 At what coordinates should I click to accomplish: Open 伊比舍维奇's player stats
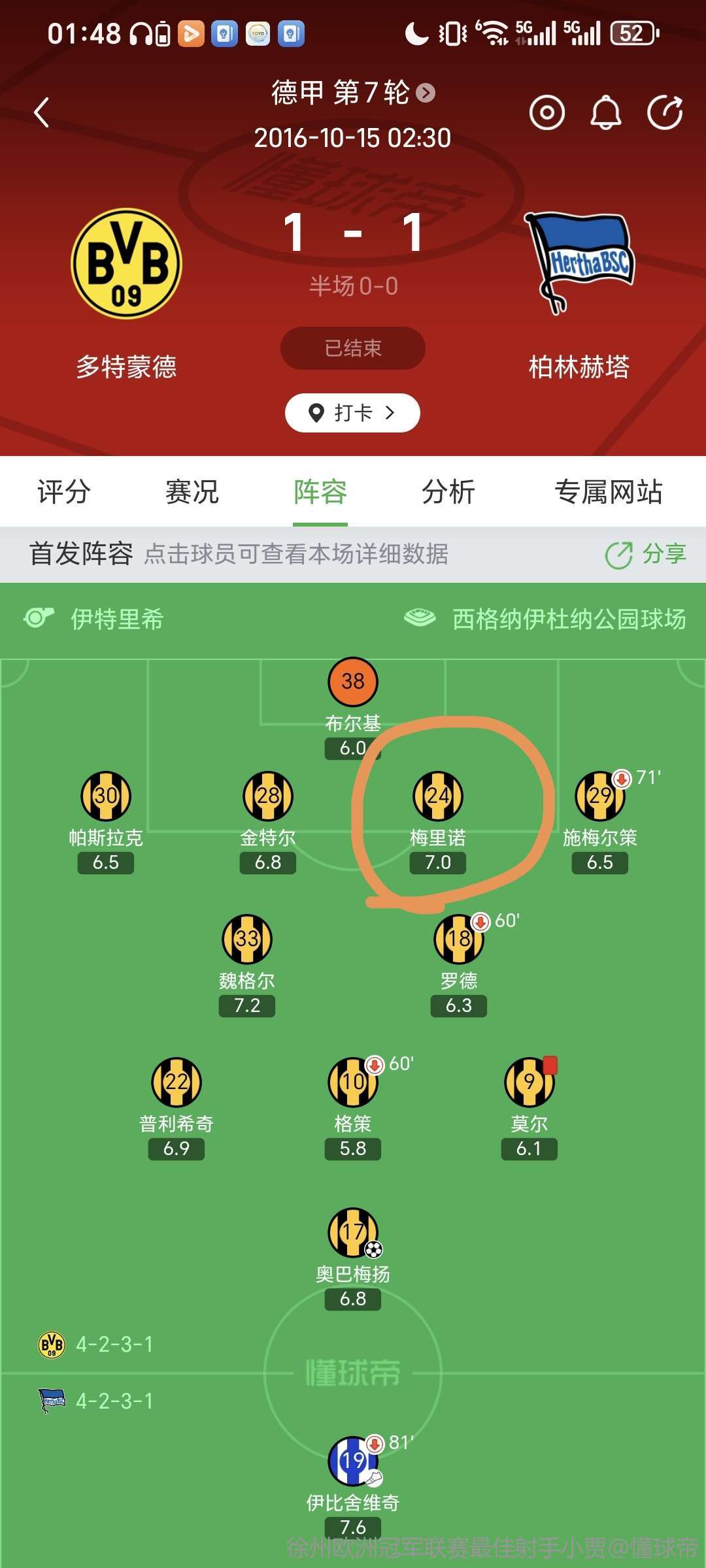pos(353,1461)
